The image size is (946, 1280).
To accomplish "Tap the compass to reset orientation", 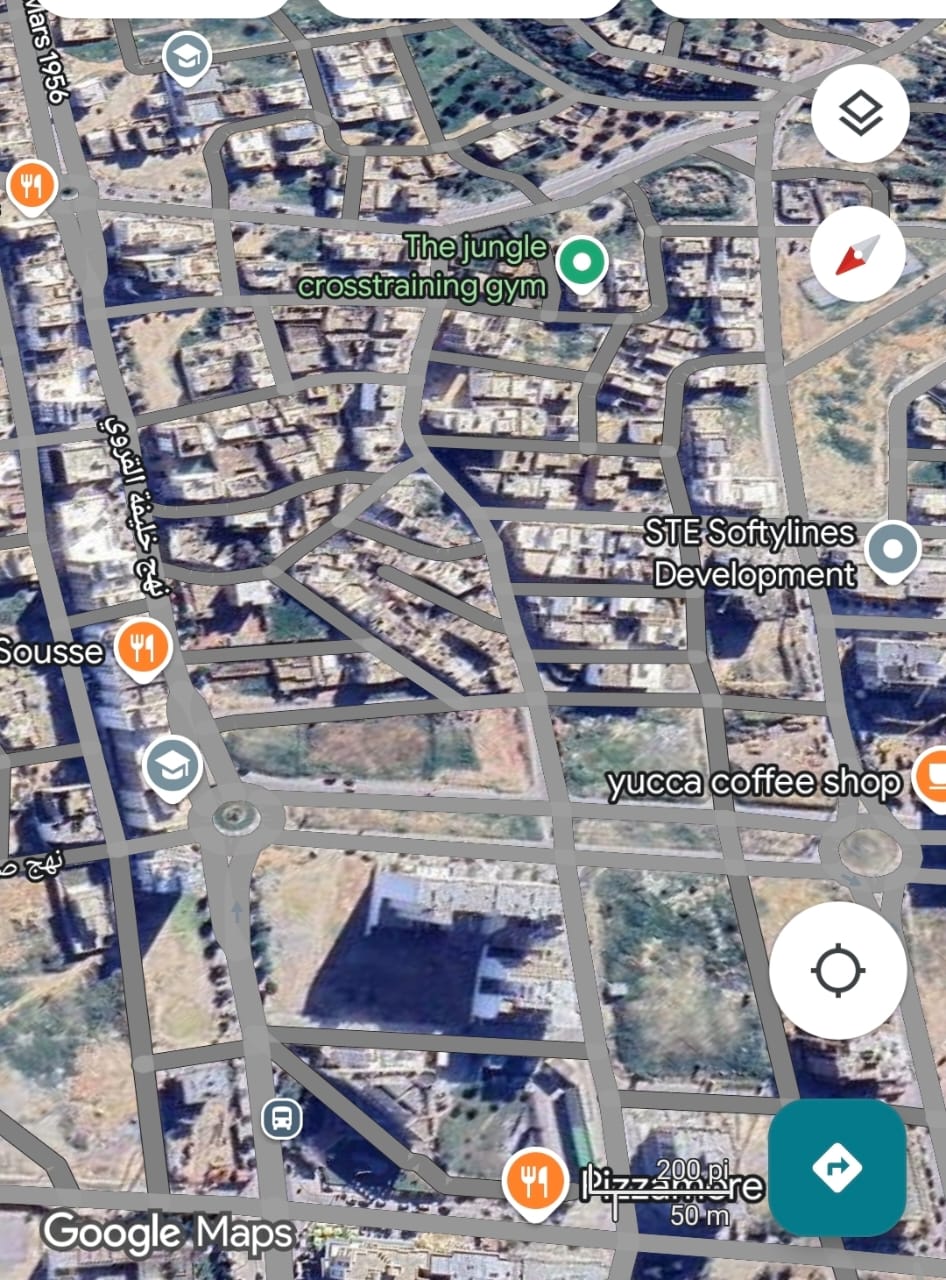I will tap(858, 256).
